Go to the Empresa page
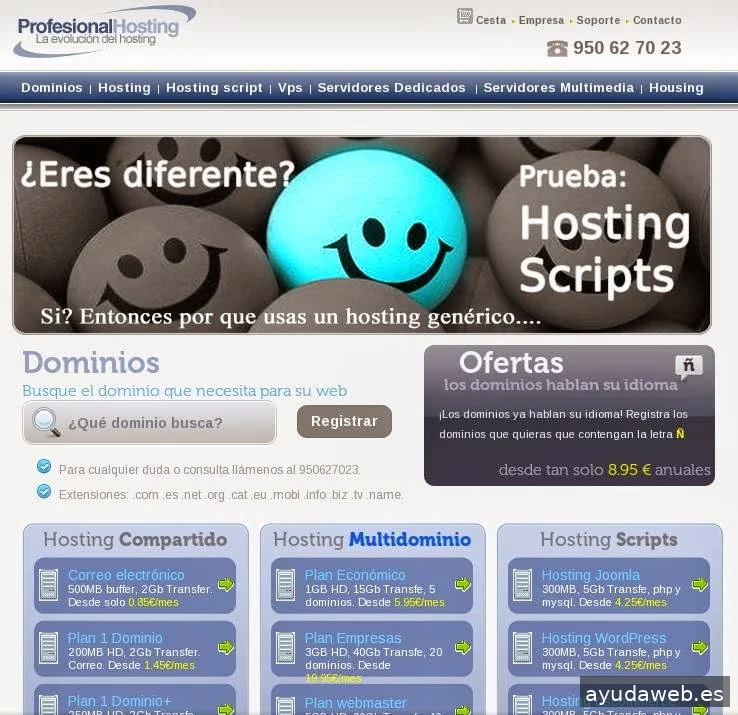Viewport: 738px width, 715px height. tap(541, 20)
